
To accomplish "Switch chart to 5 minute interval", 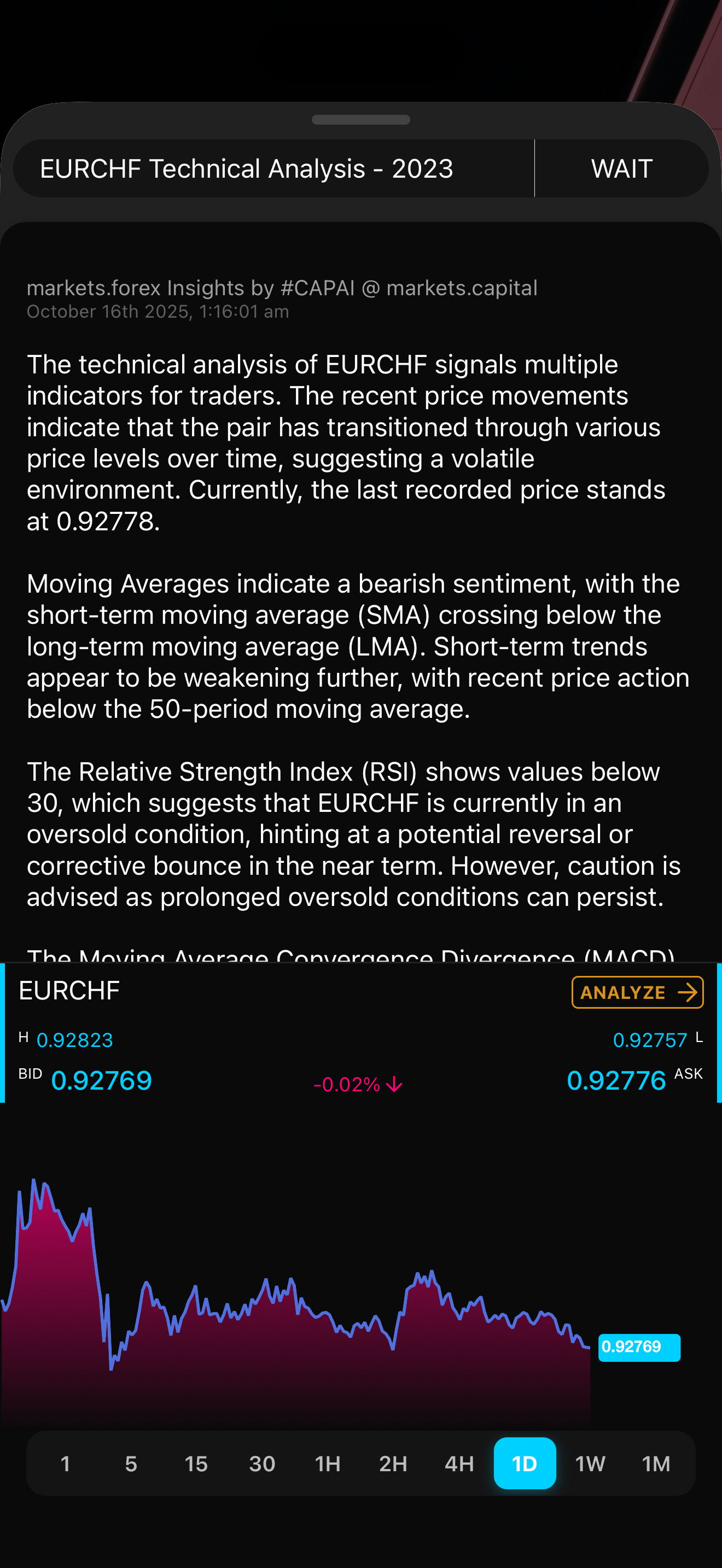I will click(x=131, y=1464).
